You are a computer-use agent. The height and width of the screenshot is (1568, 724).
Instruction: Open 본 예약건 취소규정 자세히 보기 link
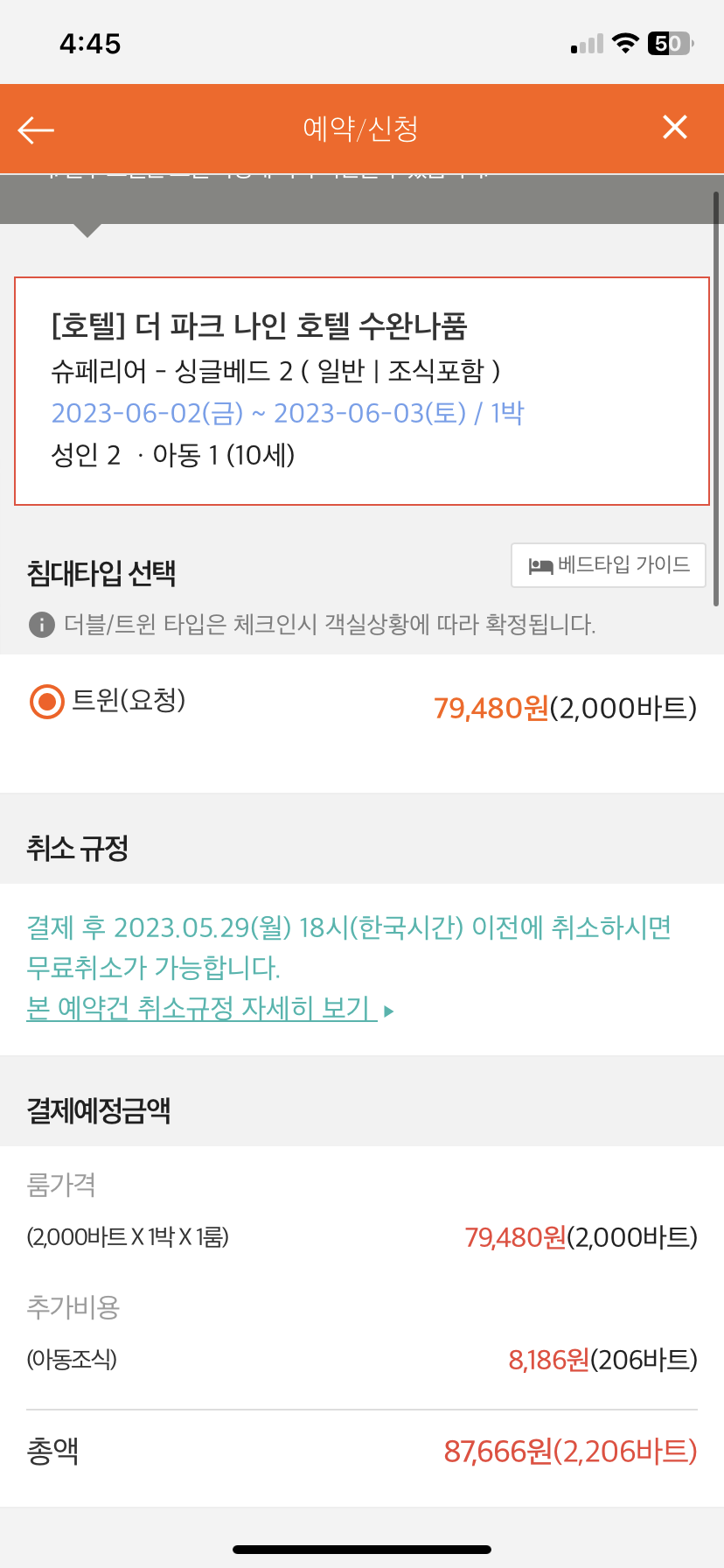(210, 1009)
